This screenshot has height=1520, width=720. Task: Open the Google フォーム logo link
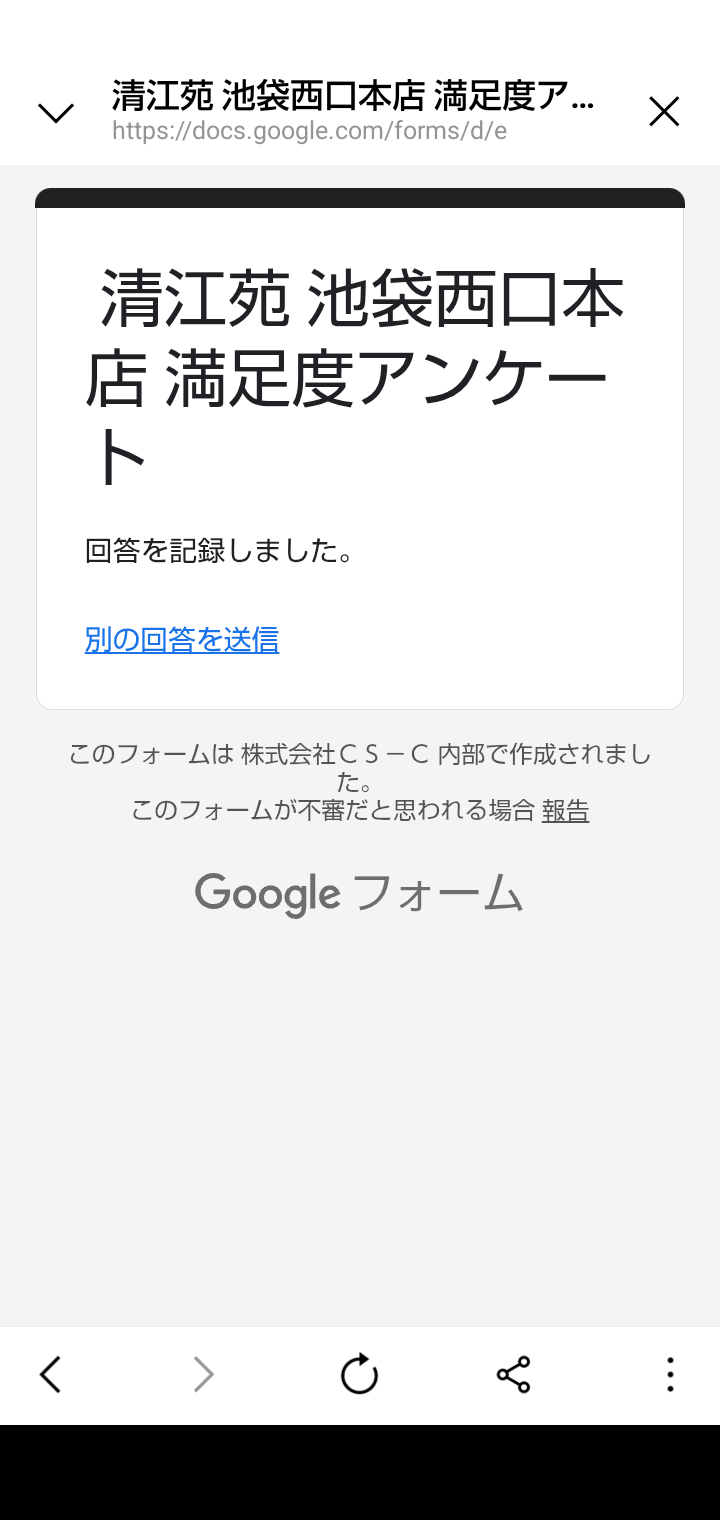(x=359, y=893)
